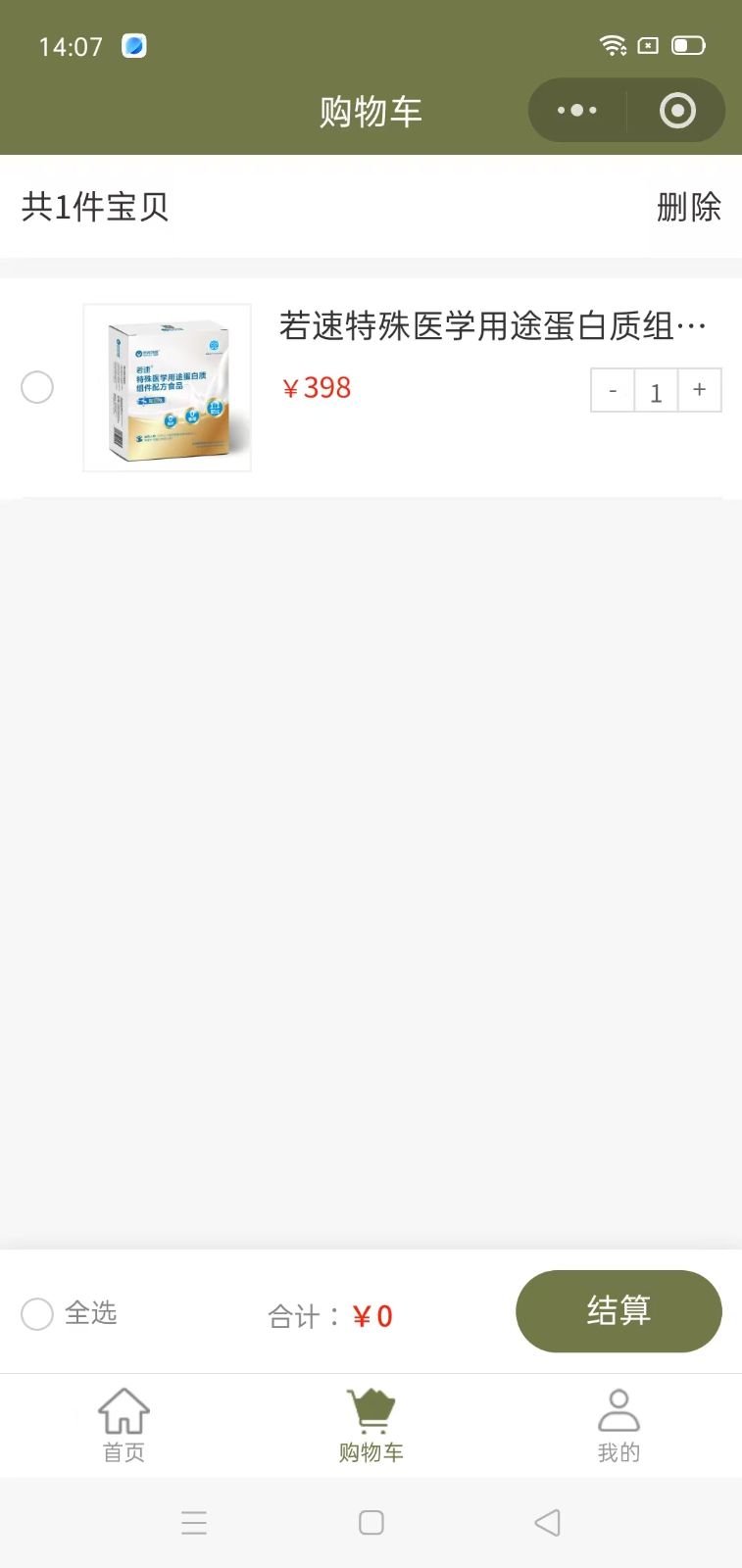The width and height of the screenshot is (742, 1568).
Task: Open recent apps from navigation bar
Action: point(194,1522)
